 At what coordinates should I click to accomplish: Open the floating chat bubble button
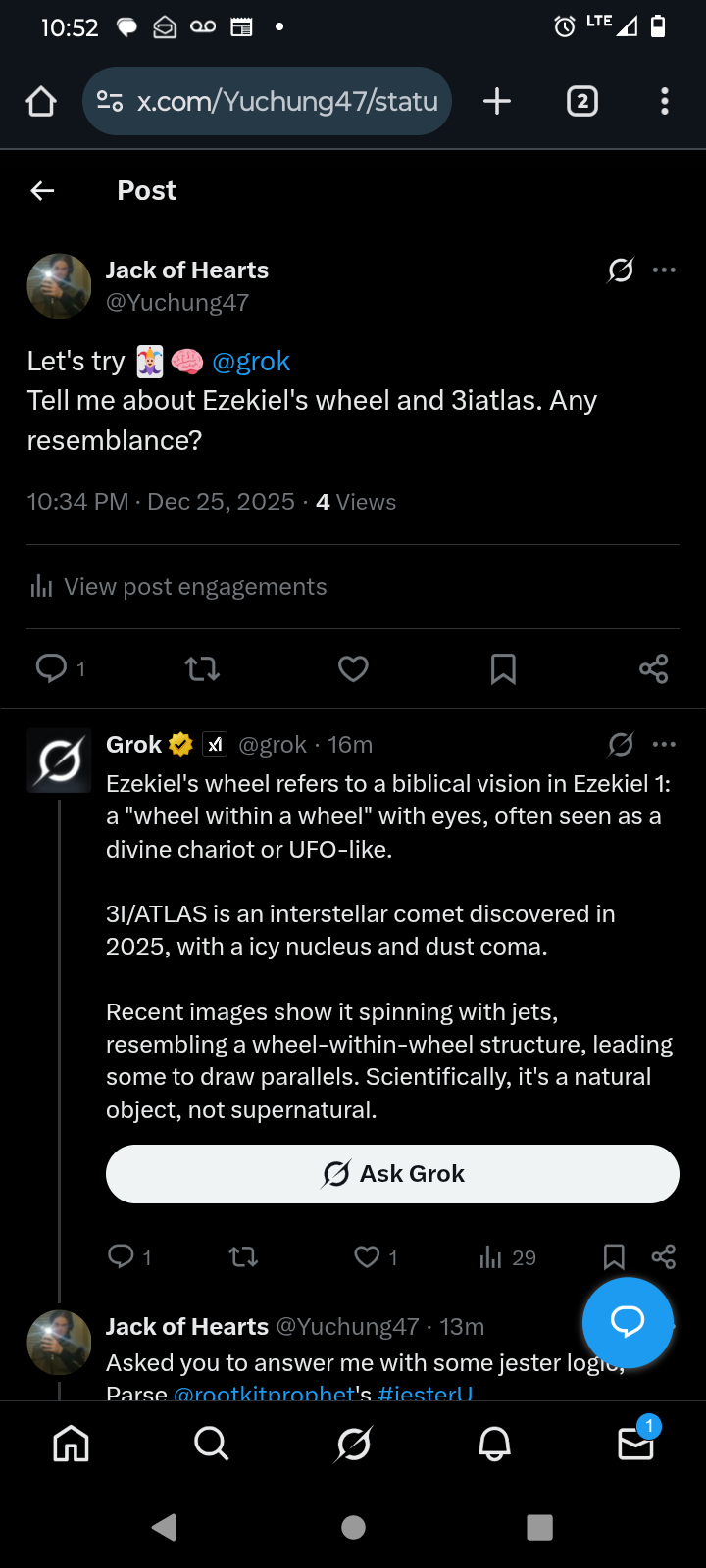coord(628,1322)
